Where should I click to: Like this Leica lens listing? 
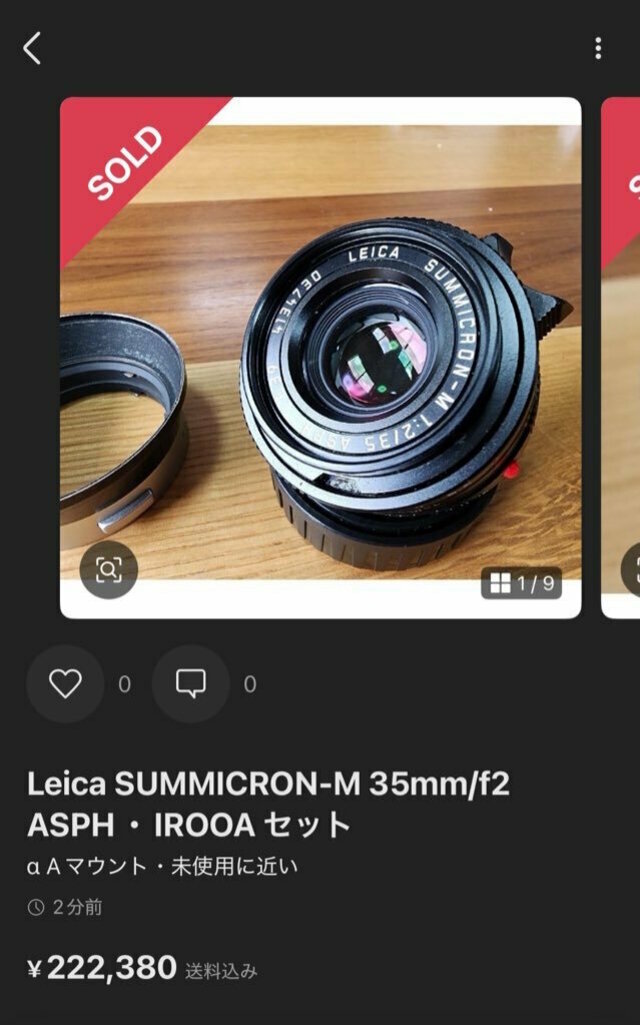click(65, 684)
